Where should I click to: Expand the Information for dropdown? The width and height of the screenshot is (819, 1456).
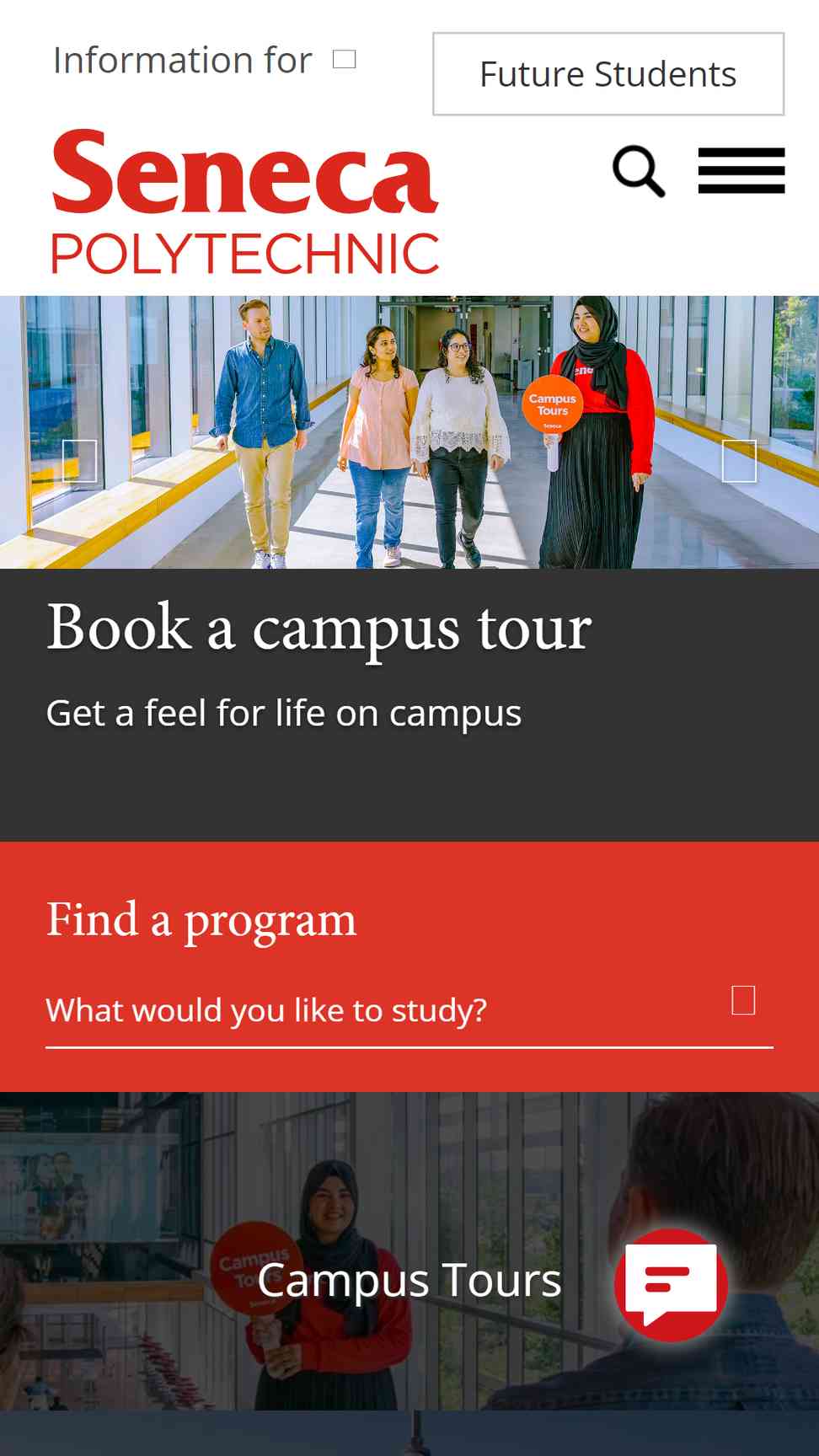coord(204,61)
